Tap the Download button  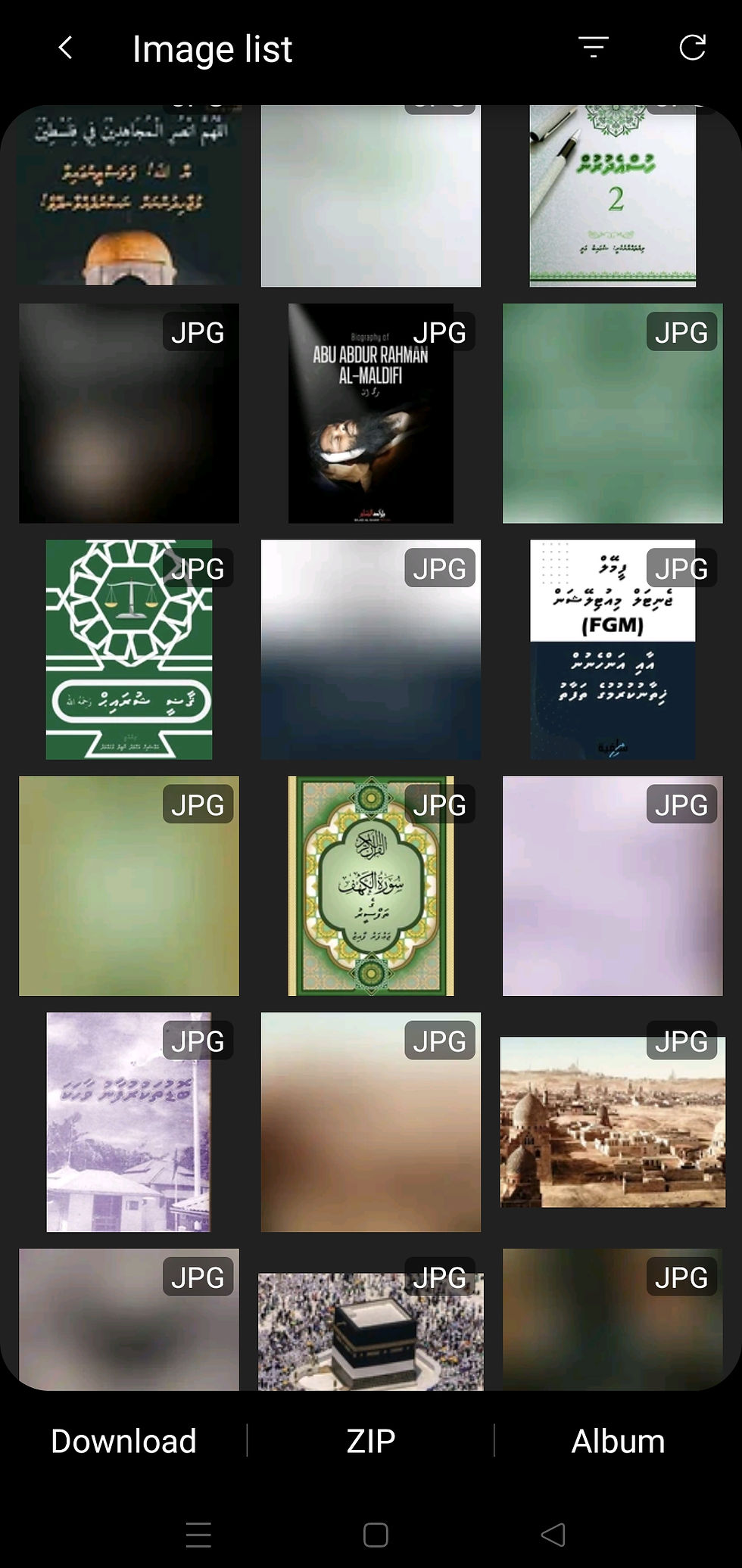(123, 1441)
